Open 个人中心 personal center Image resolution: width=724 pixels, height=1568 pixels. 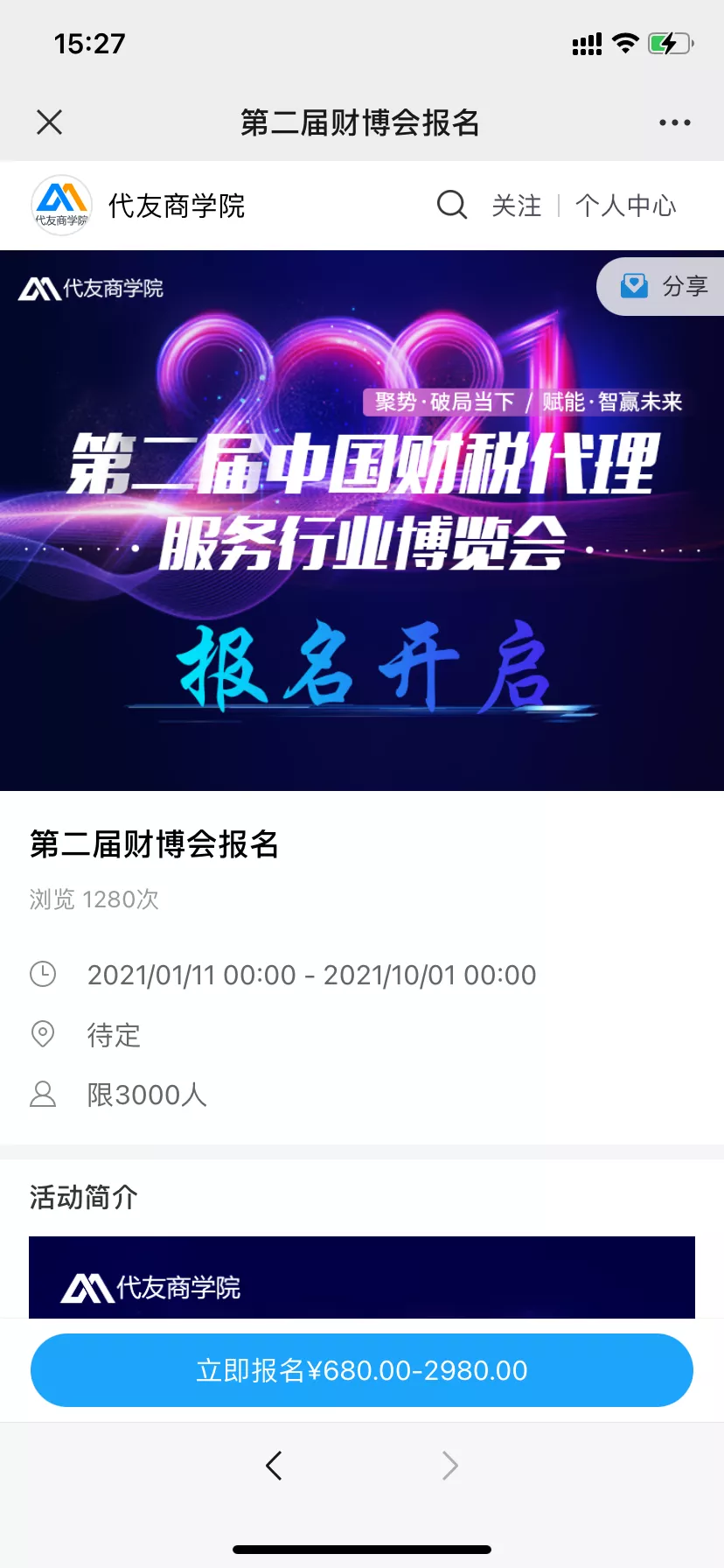tap(625, 206)
